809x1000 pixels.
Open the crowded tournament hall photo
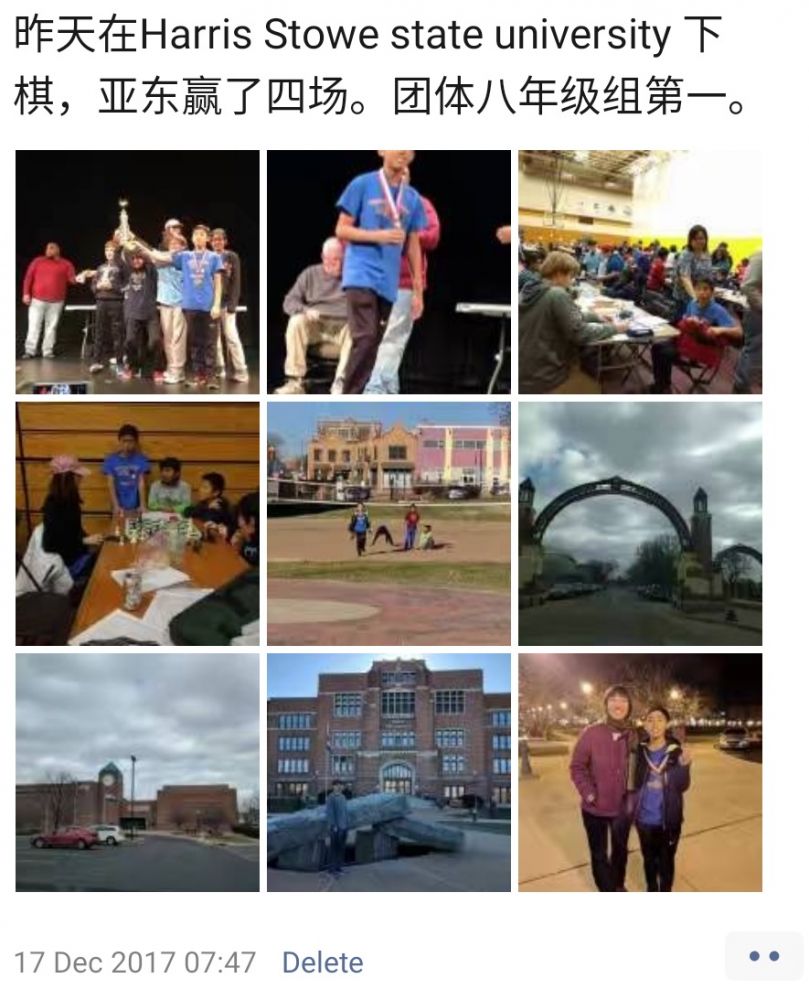(x=639, y=272)
